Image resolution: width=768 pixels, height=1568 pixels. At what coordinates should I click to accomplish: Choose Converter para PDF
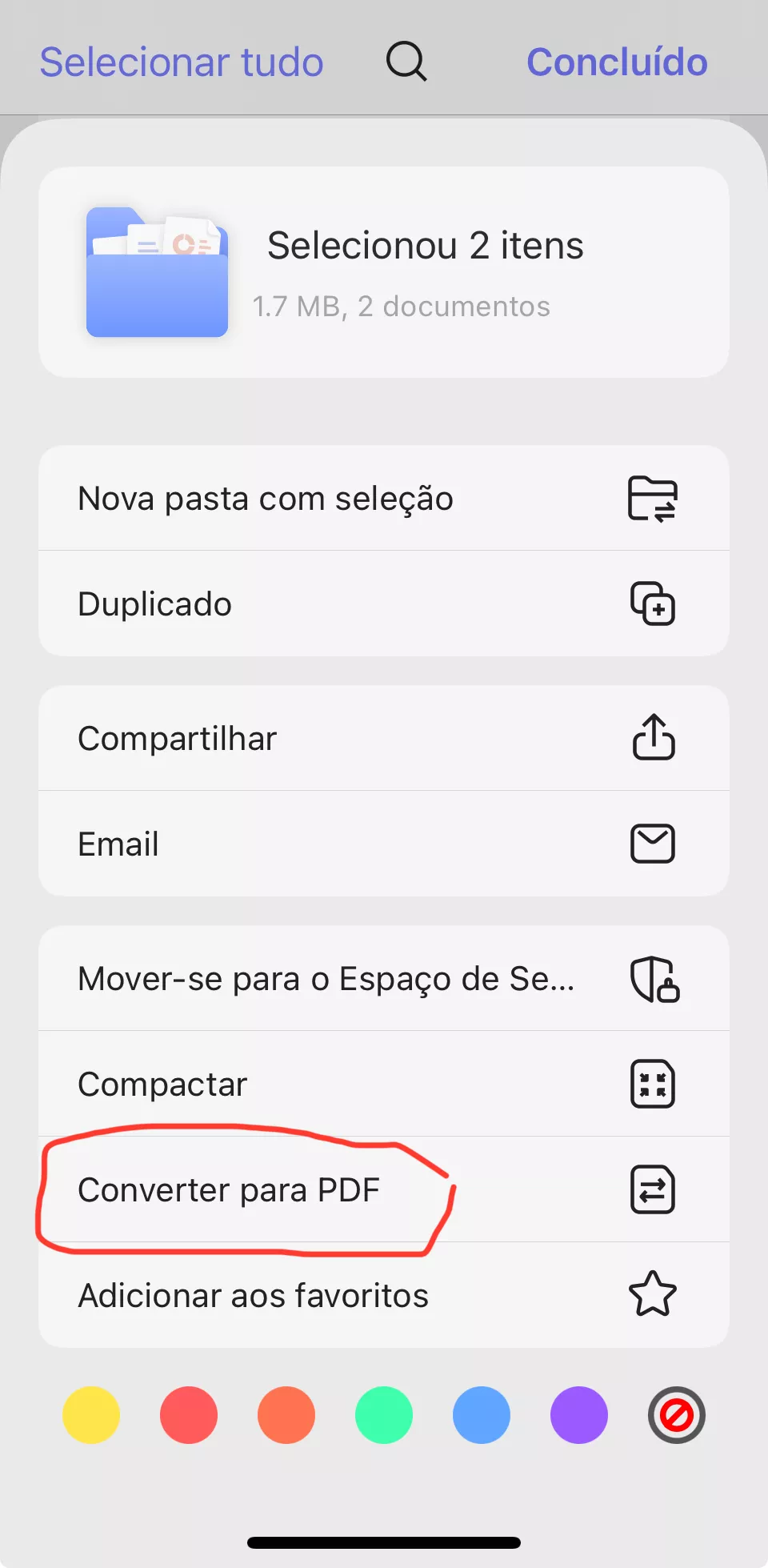coord(383,1190)
